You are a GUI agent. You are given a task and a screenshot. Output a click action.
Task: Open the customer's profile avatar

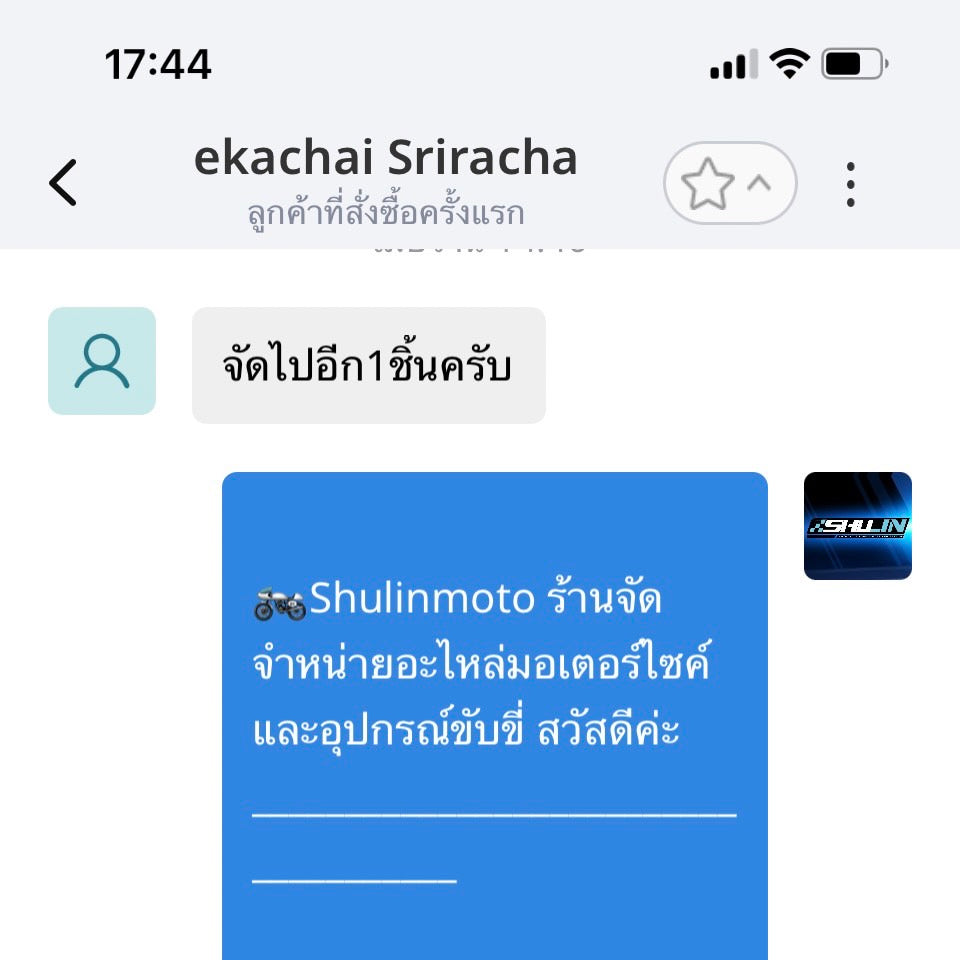click(x=102, y=361)
